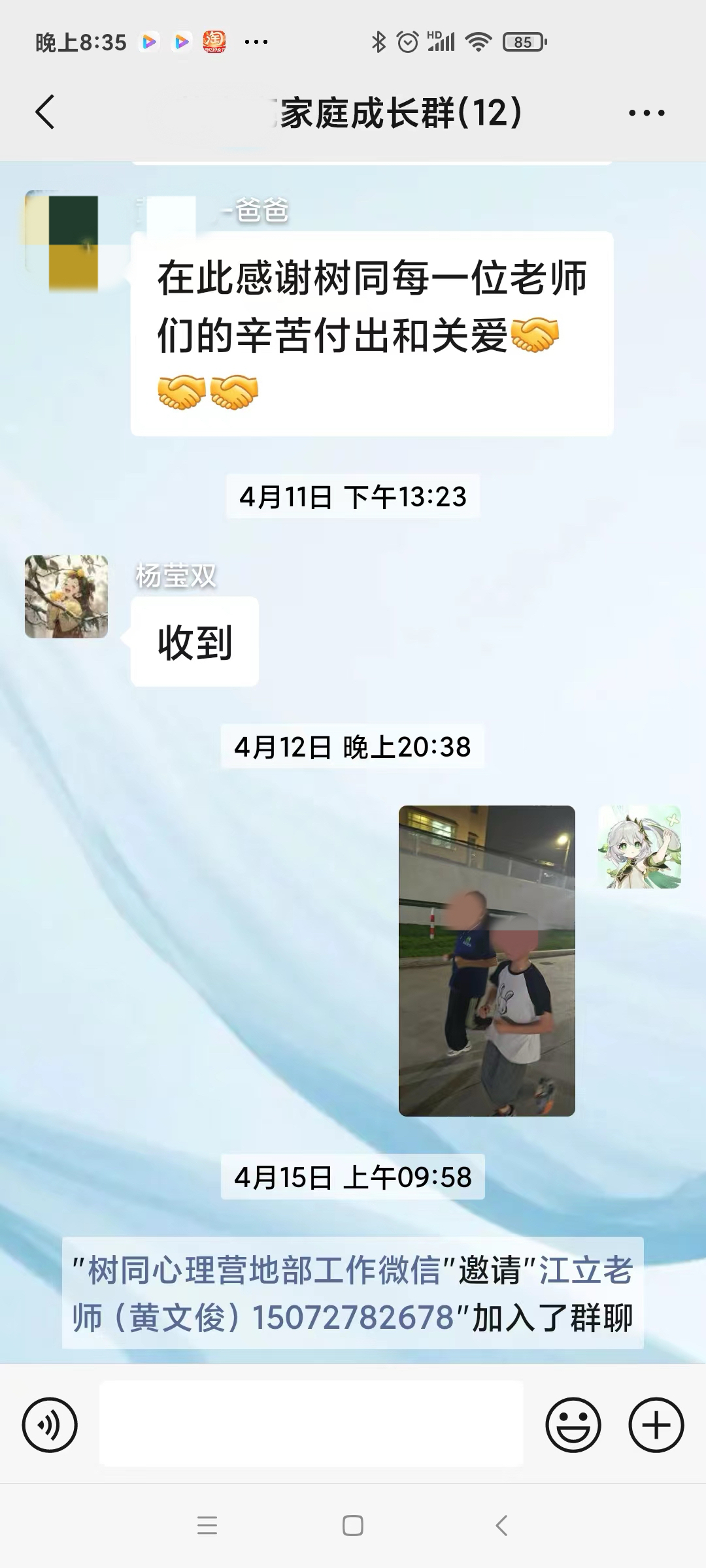Go back from the group chat
This screenshot has width=706, height=1568.
pos(44,112)
